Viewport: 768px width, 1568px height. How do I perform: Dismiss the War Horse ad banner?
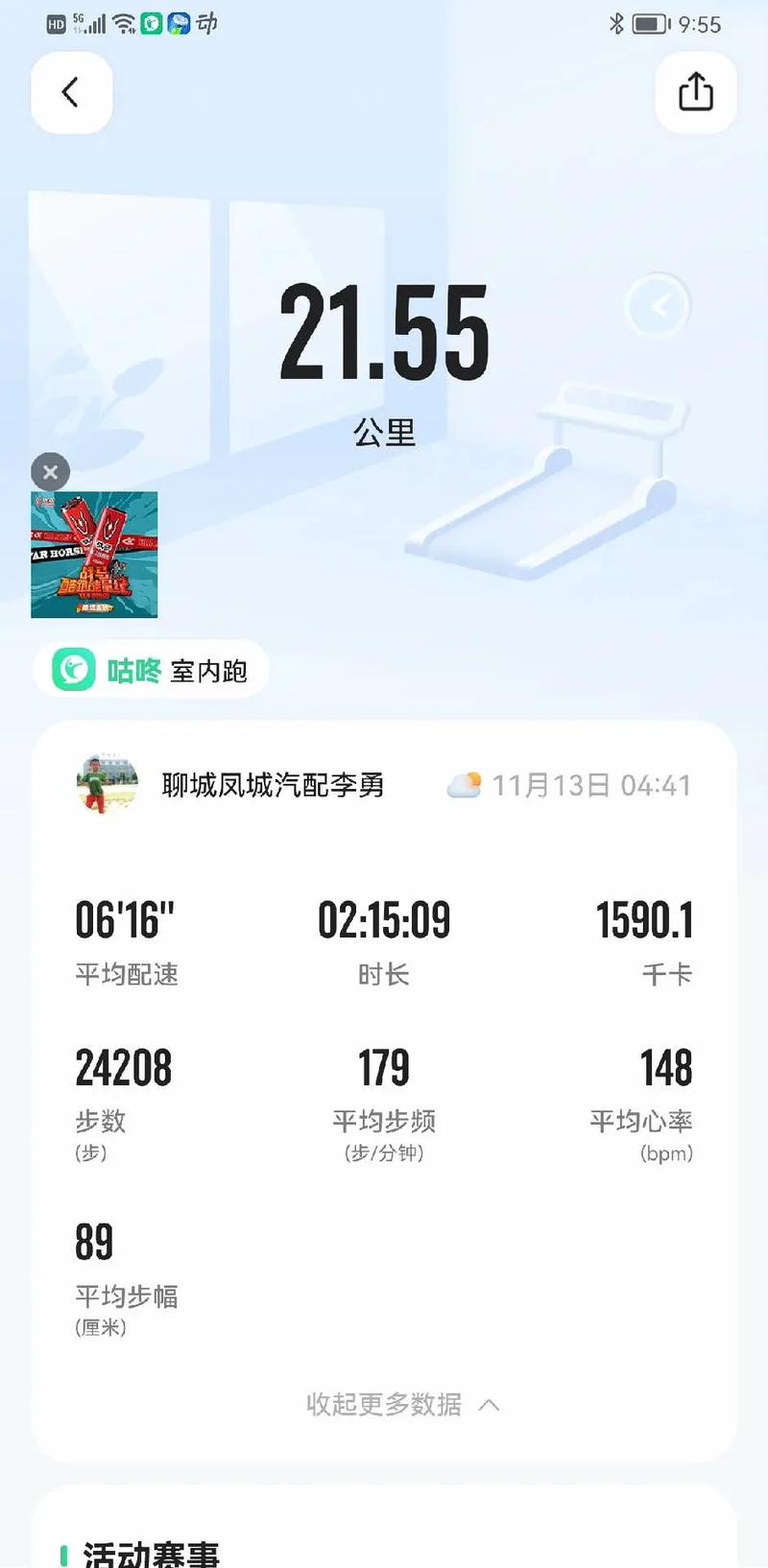tap(51, 472)
